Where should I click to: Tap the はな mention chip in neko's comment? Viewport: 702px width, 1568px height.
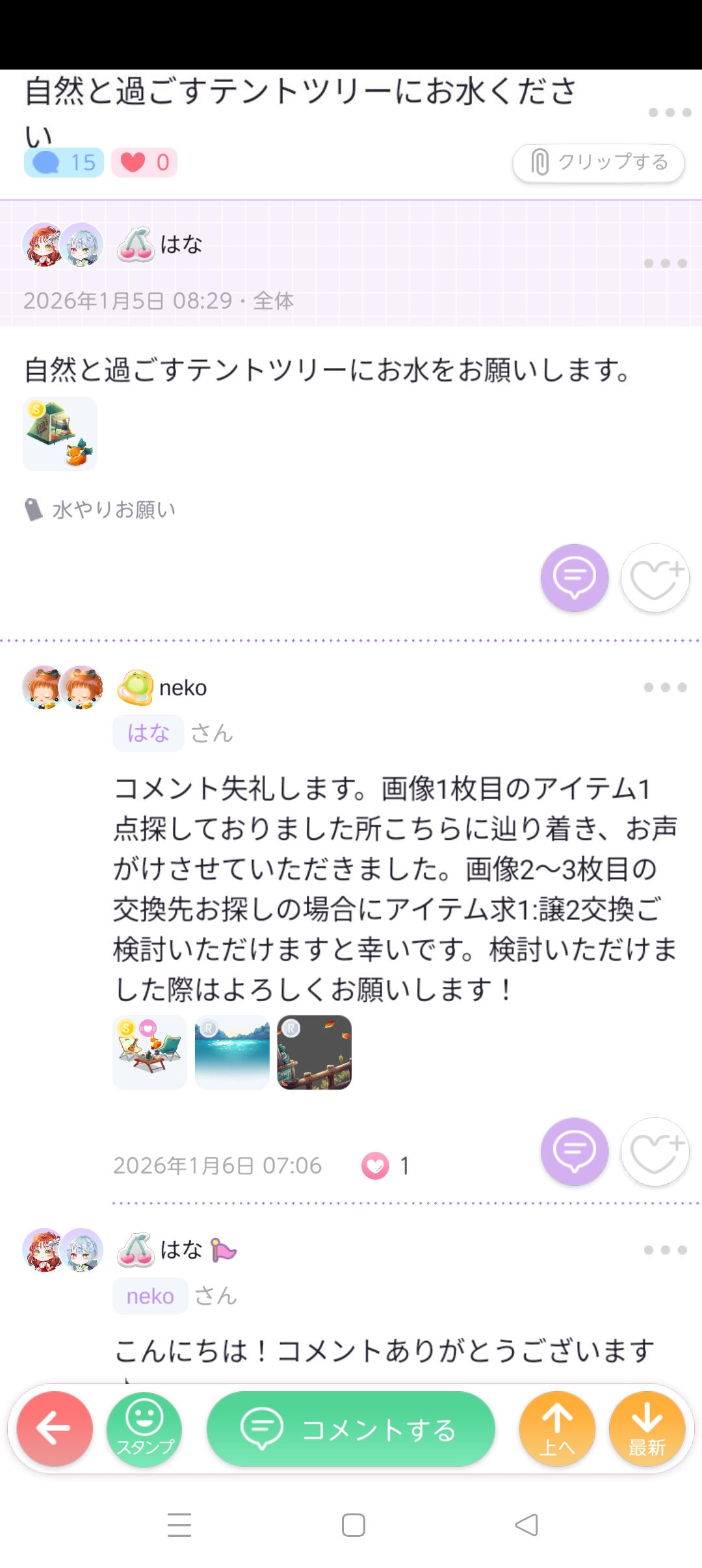pos(148,733)
